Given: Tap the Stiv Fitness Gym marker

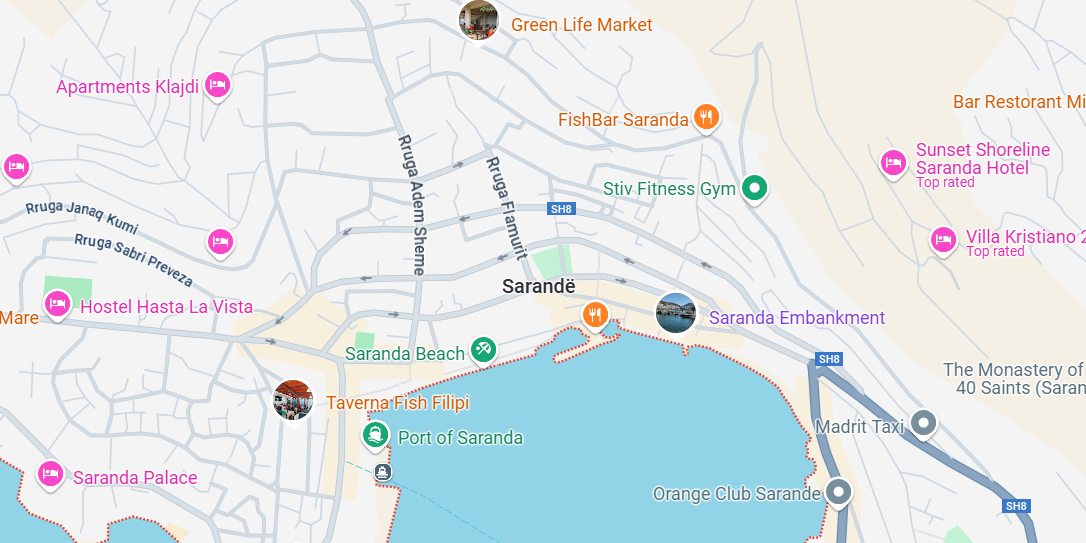Looking at the screenshot, I should pos(756,187).
